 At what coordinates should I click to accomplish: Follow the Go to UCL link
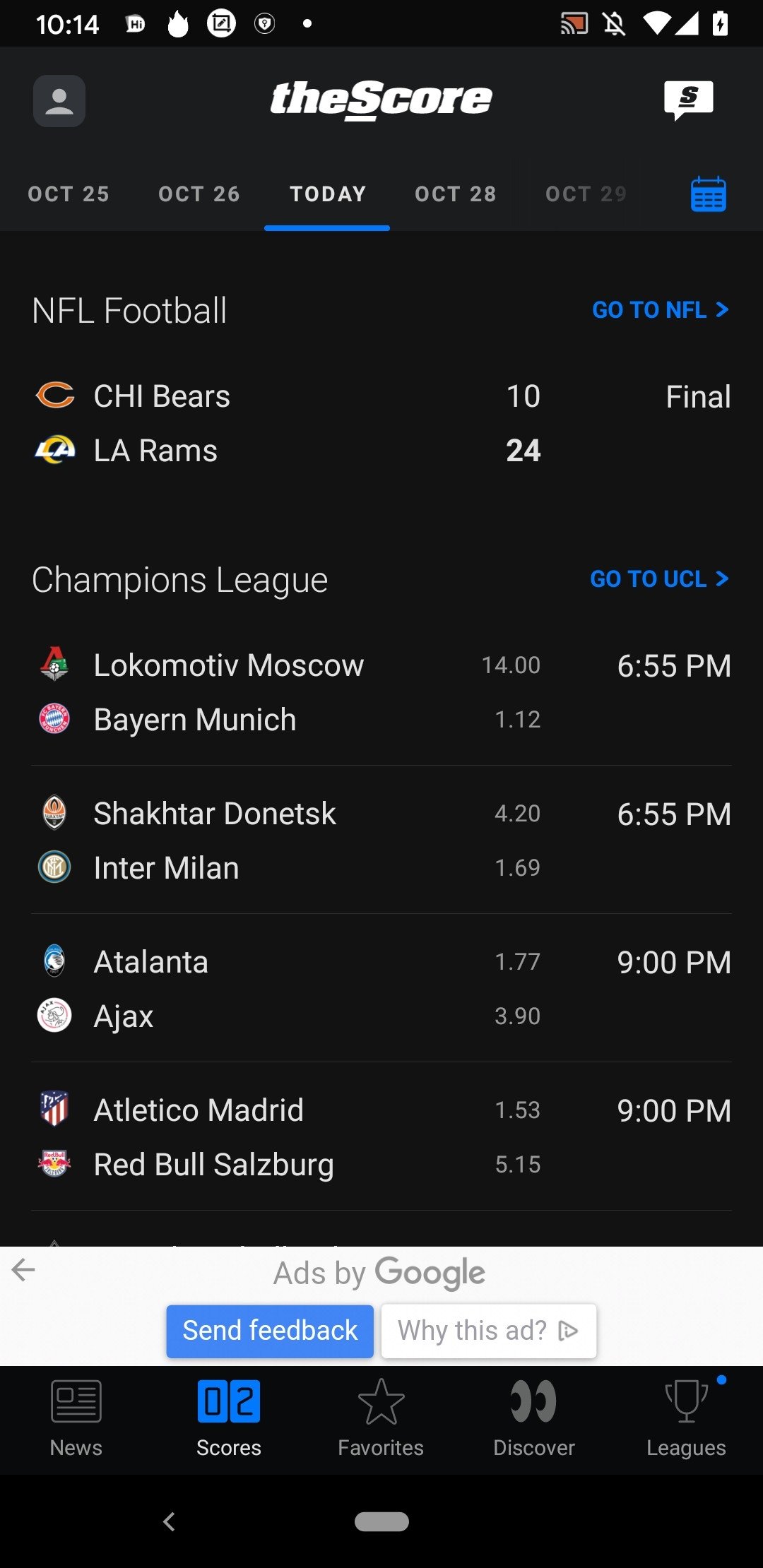[x=659, y=578]
